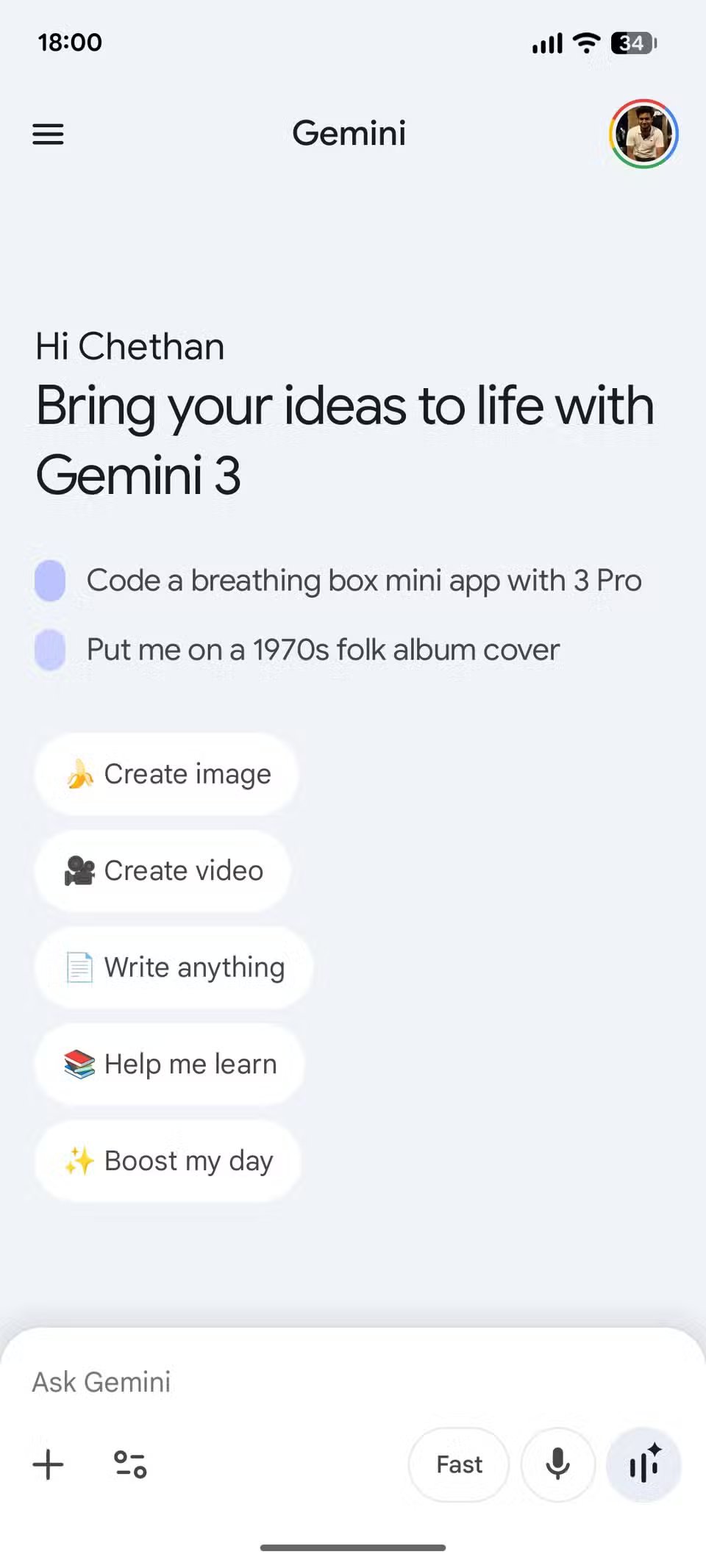The image size is (706, 1568).
Task: Tap the battery indicator showing 34
Action: point(631,42)
